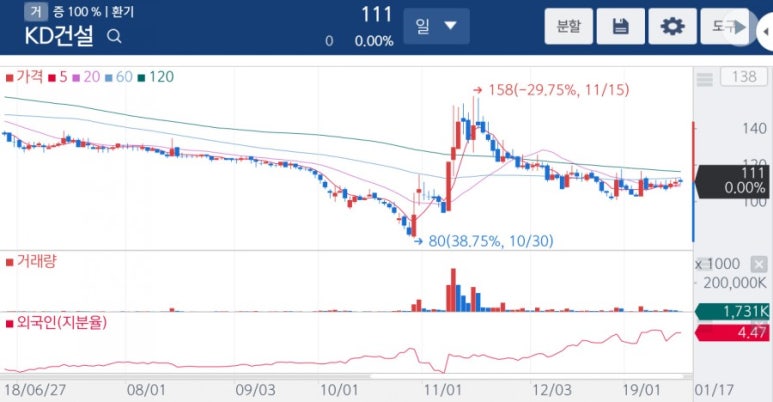Tap the 외국인(지분율) indicator label
This screenshot has height=402, width=773.
(x=57, y=323)
